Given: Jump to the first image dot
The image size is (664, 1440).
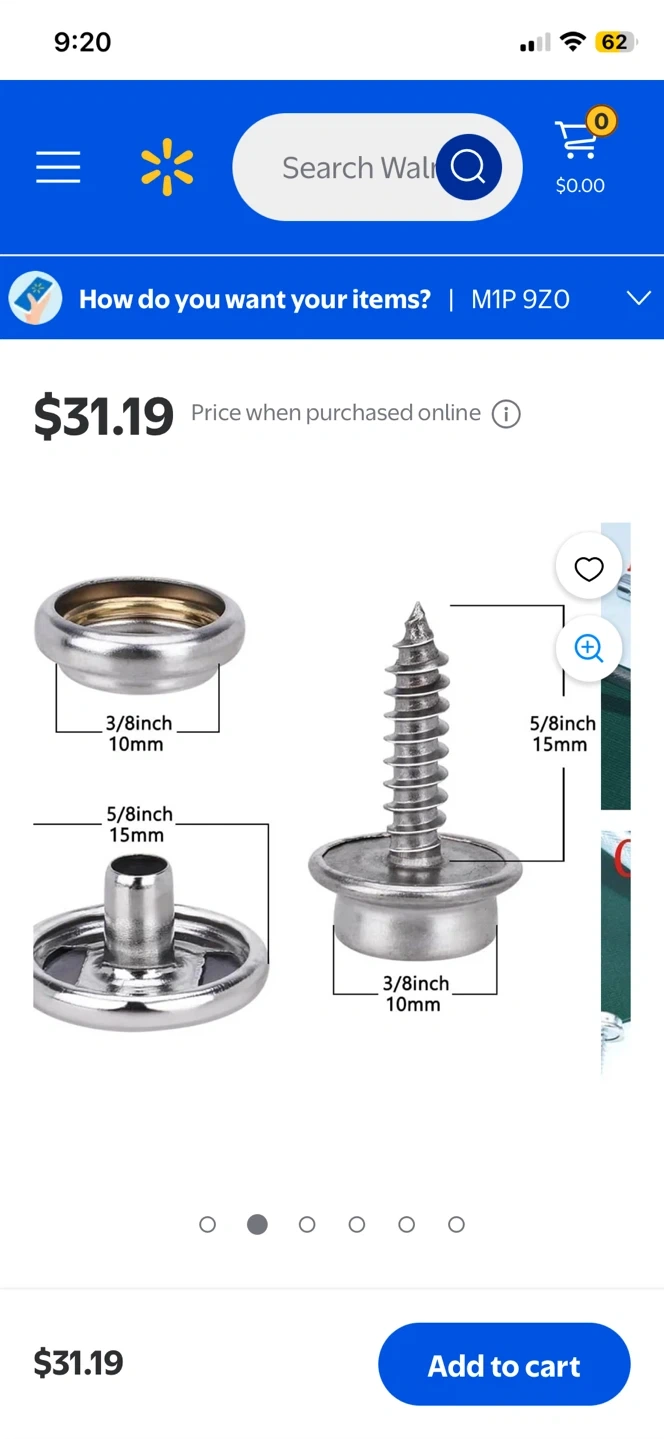Looking at the screenshot, I should pyautogui.click(x=208, y=1225).
